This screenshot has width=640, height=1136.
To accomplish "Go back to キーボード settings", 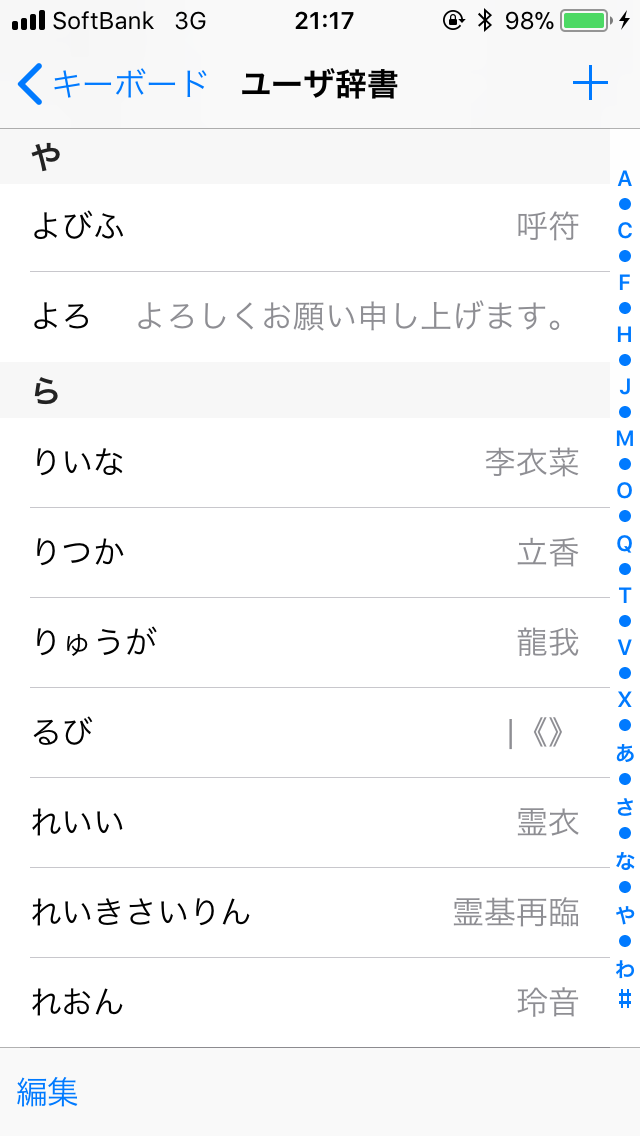I will (x=112, y=84).
